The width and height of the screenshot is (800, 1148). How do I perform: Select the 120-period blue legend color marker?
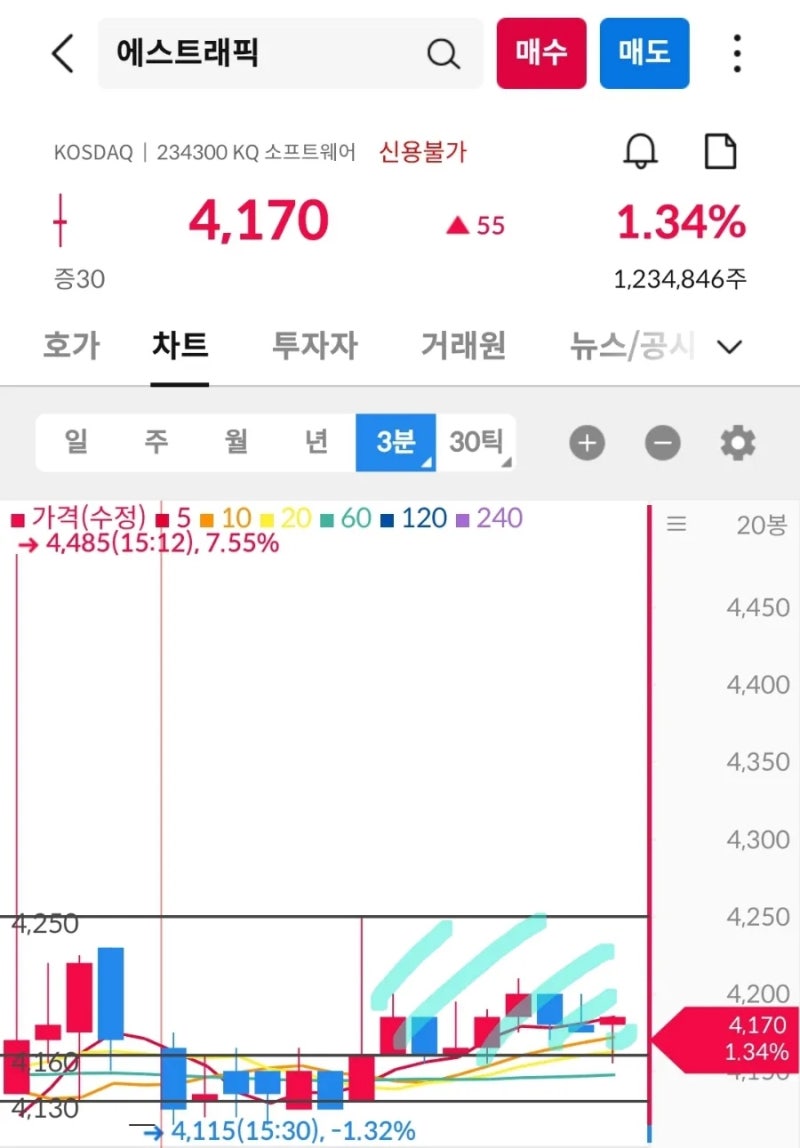pos(389,519)
